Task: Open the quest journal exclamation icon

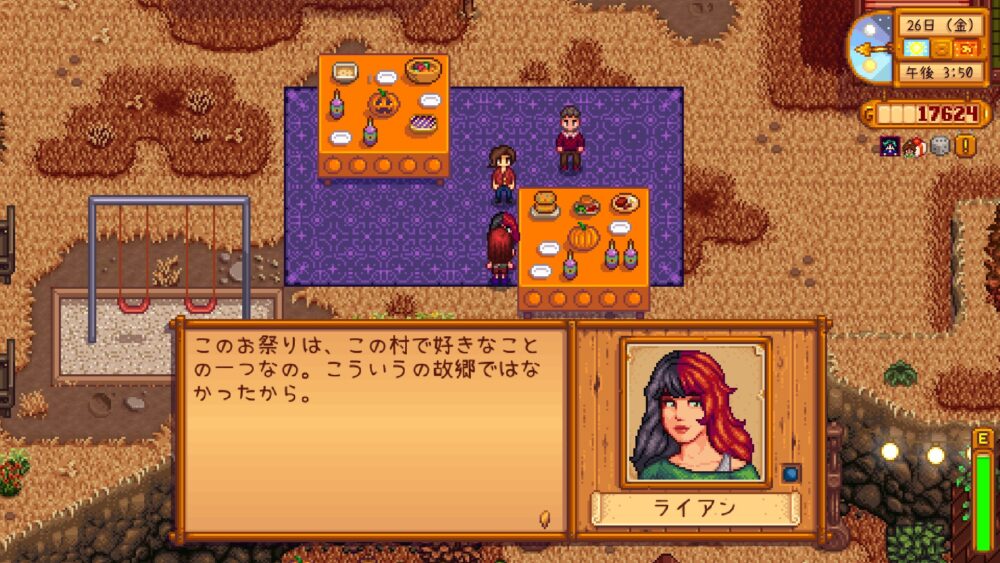Action: [965, 146]
